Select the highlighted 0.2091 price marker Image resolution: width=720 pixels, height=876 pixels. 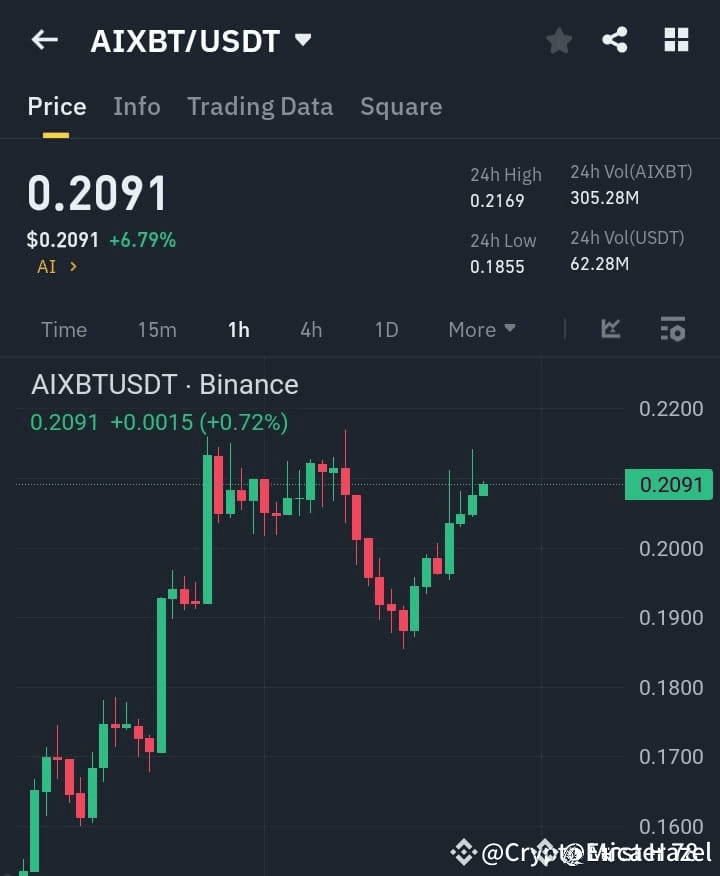point(668,484)
